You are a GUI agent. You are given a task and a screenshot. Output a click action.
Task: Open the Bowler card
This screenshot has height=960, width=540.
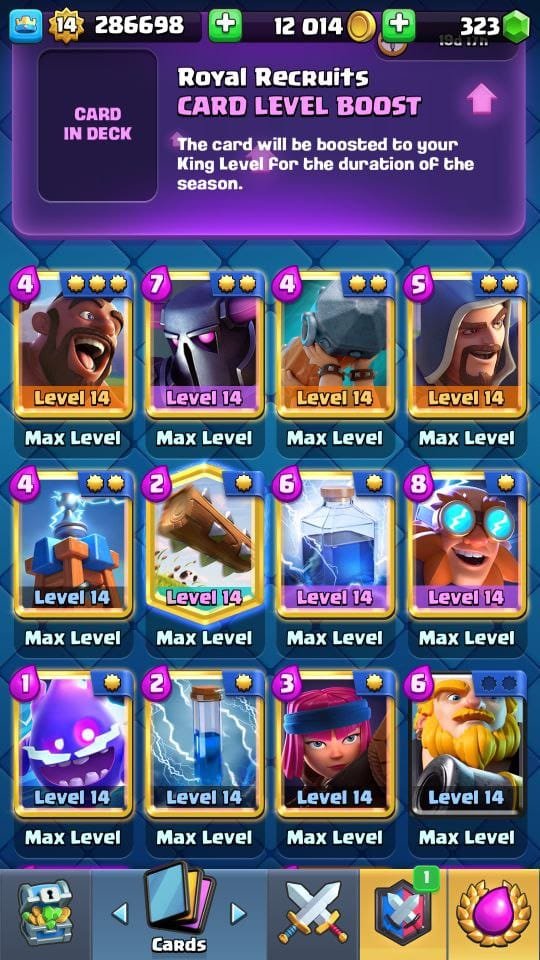click(336, 345)
